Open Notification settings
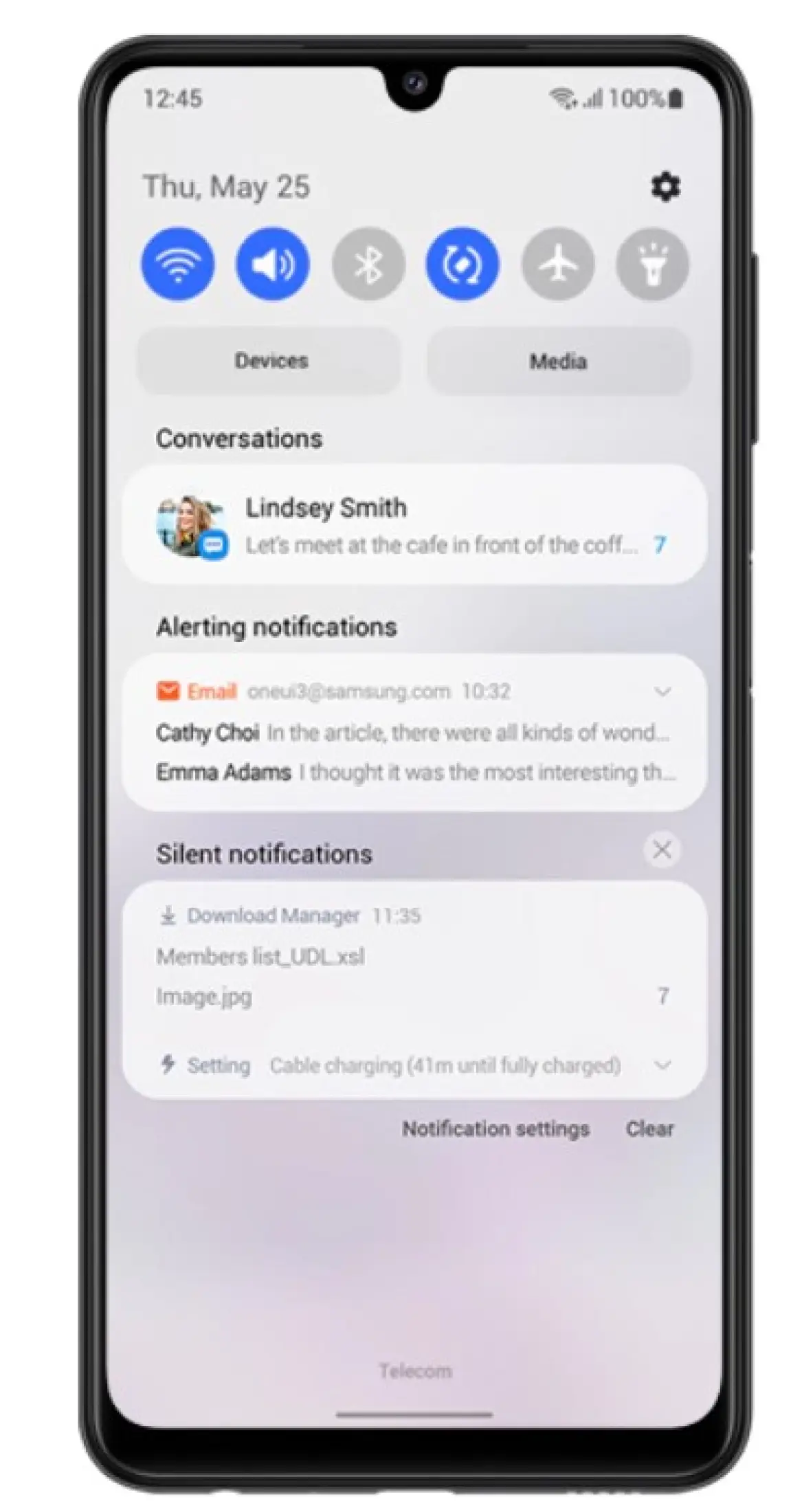This screenshot has height=1512, width=804. (495, 1129)
